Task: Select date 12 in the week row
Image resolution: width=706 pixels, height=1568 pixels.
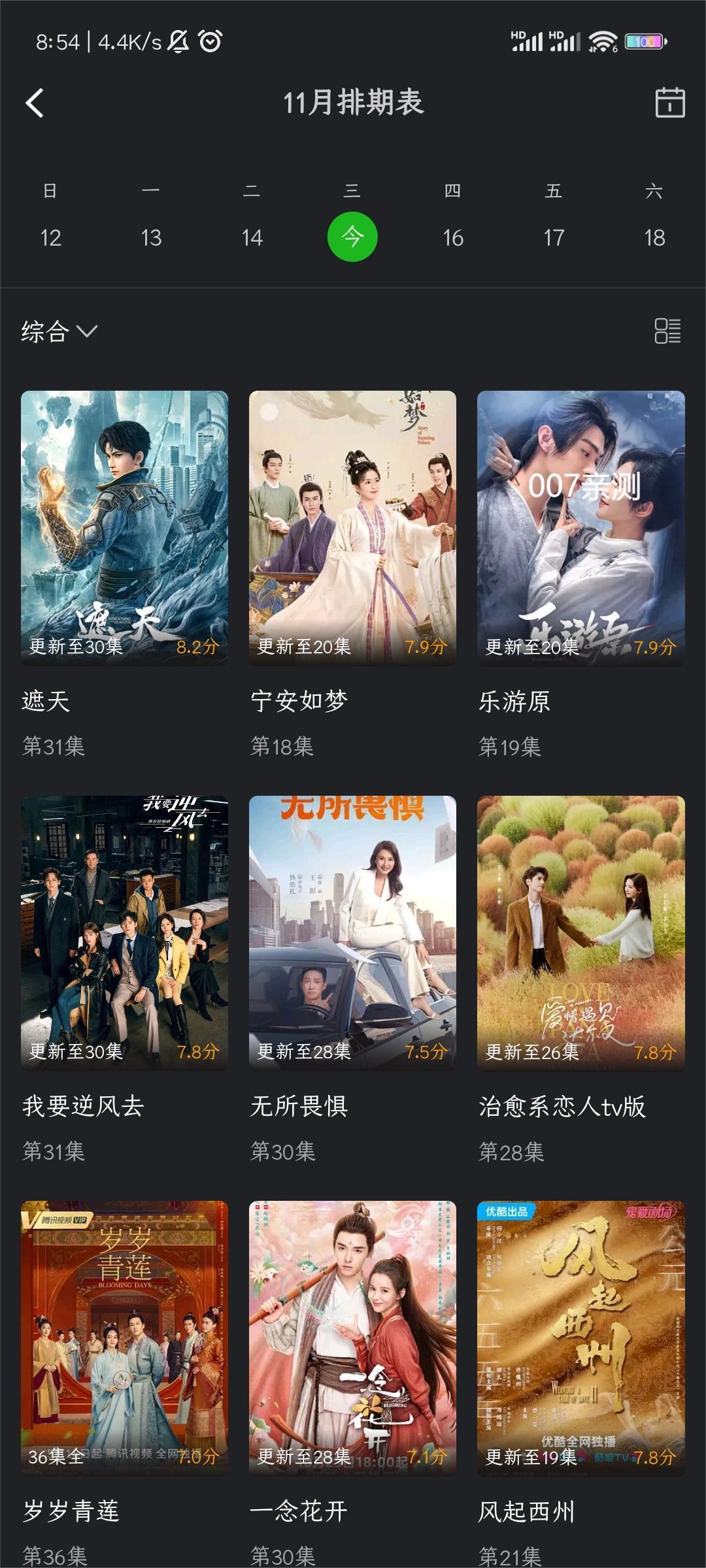Action: (50, 237)
